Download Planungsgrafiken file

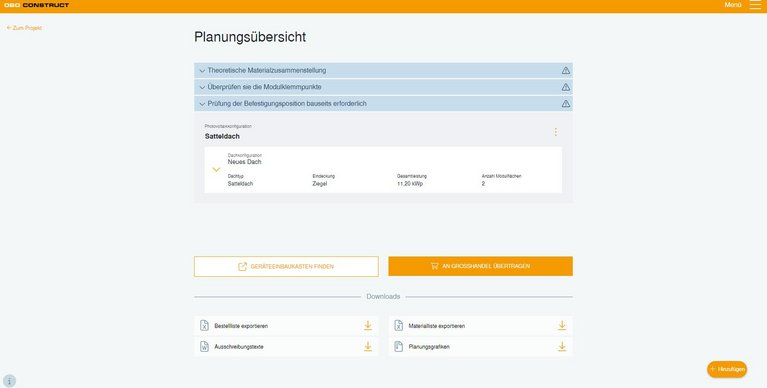click(x=480, y=346)
